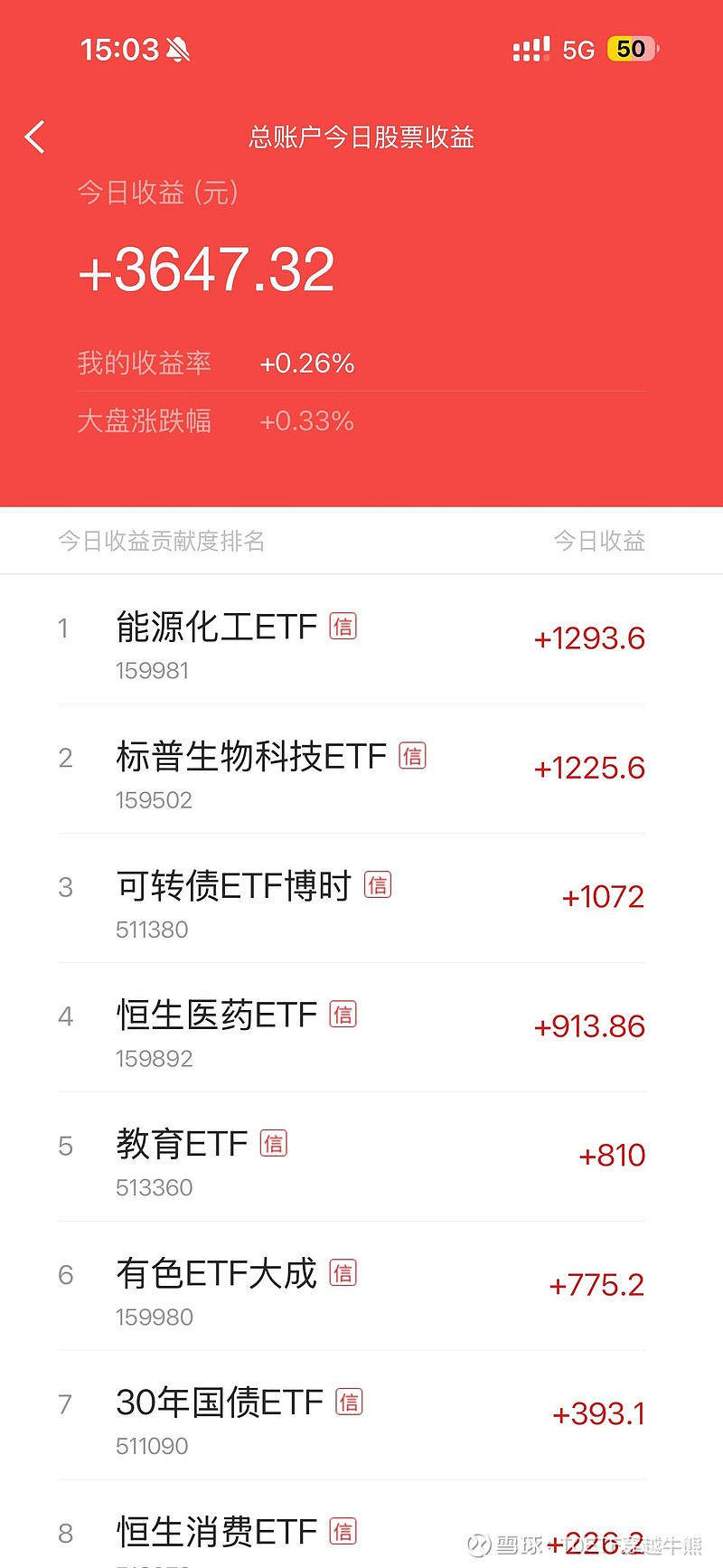This screenshot has height=1568, width=723.
Task: Tap the "信" badge next to 恒生医药ETF
Action: point(344,1014)
